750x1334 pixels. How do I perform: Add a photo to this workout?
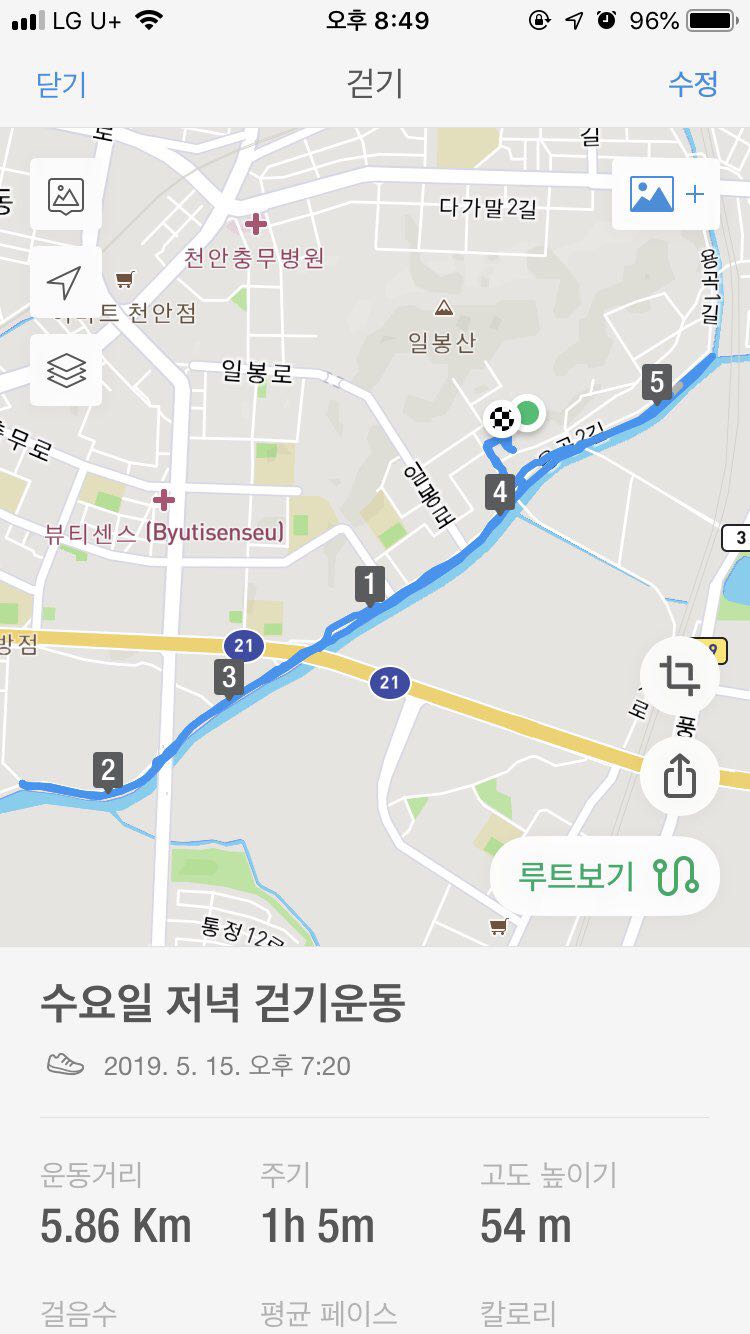(666, 194)
